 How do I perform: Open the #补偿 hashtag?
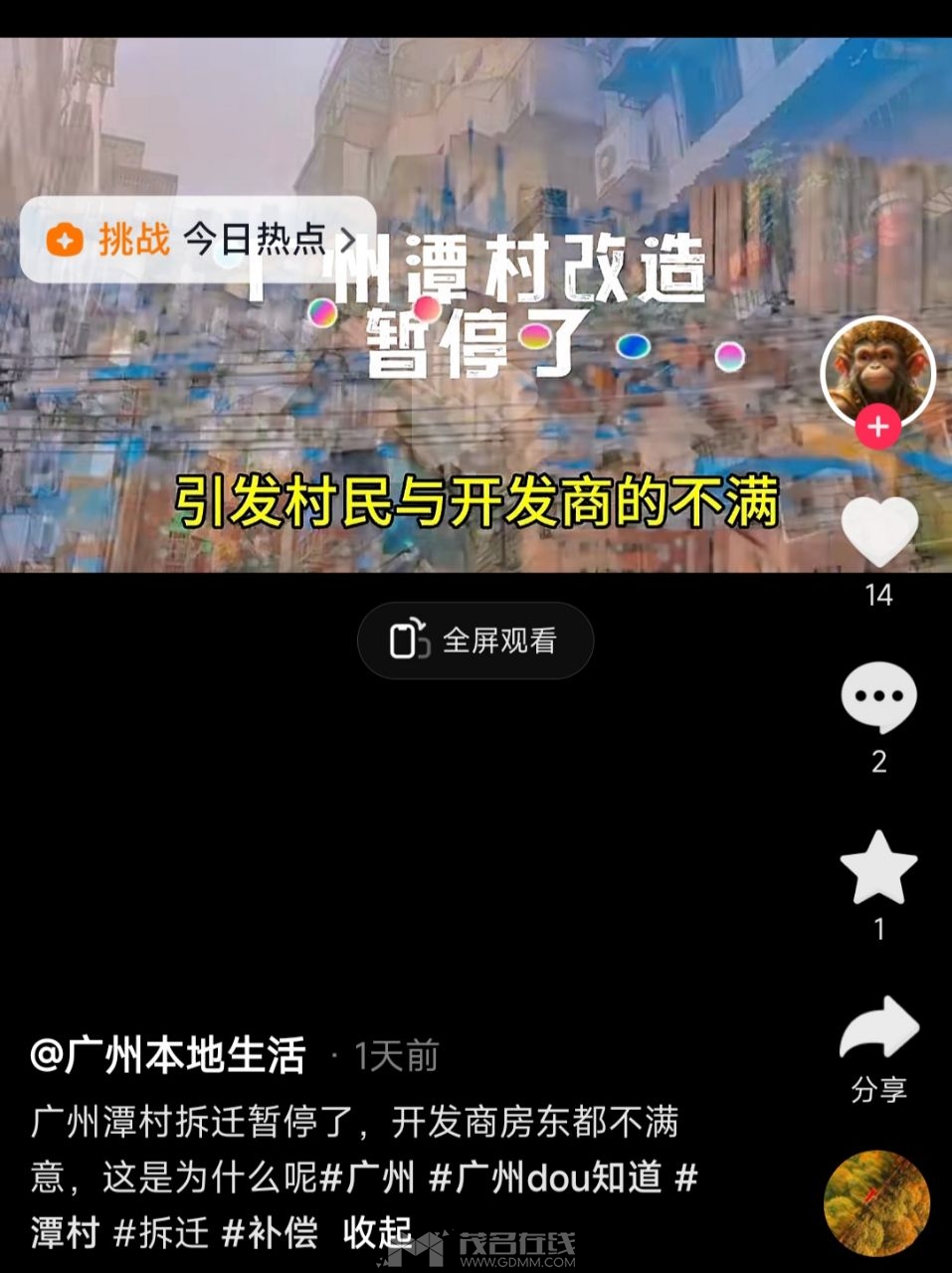270,1233
